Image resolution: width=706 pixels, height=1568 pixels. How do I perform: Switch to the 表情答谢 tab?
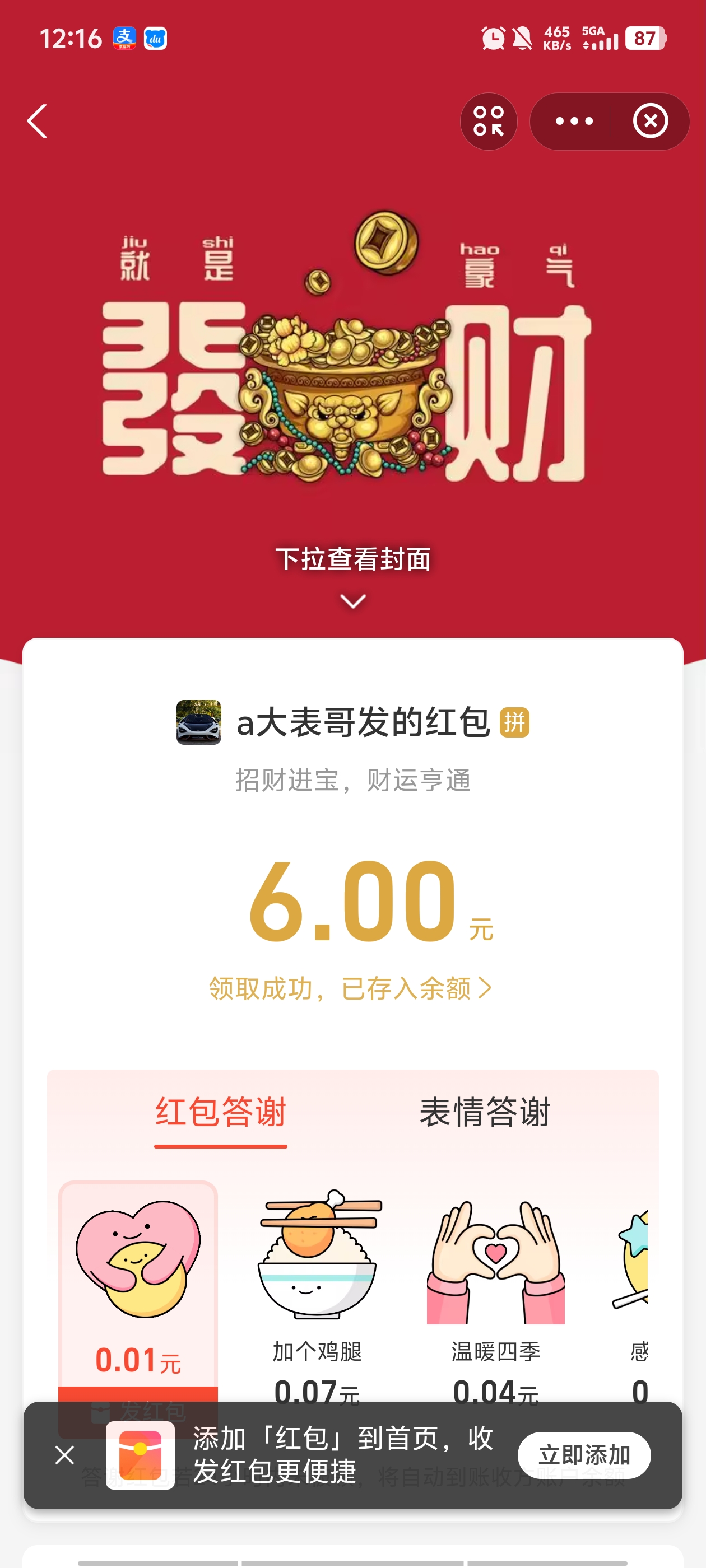point(485,1114)
